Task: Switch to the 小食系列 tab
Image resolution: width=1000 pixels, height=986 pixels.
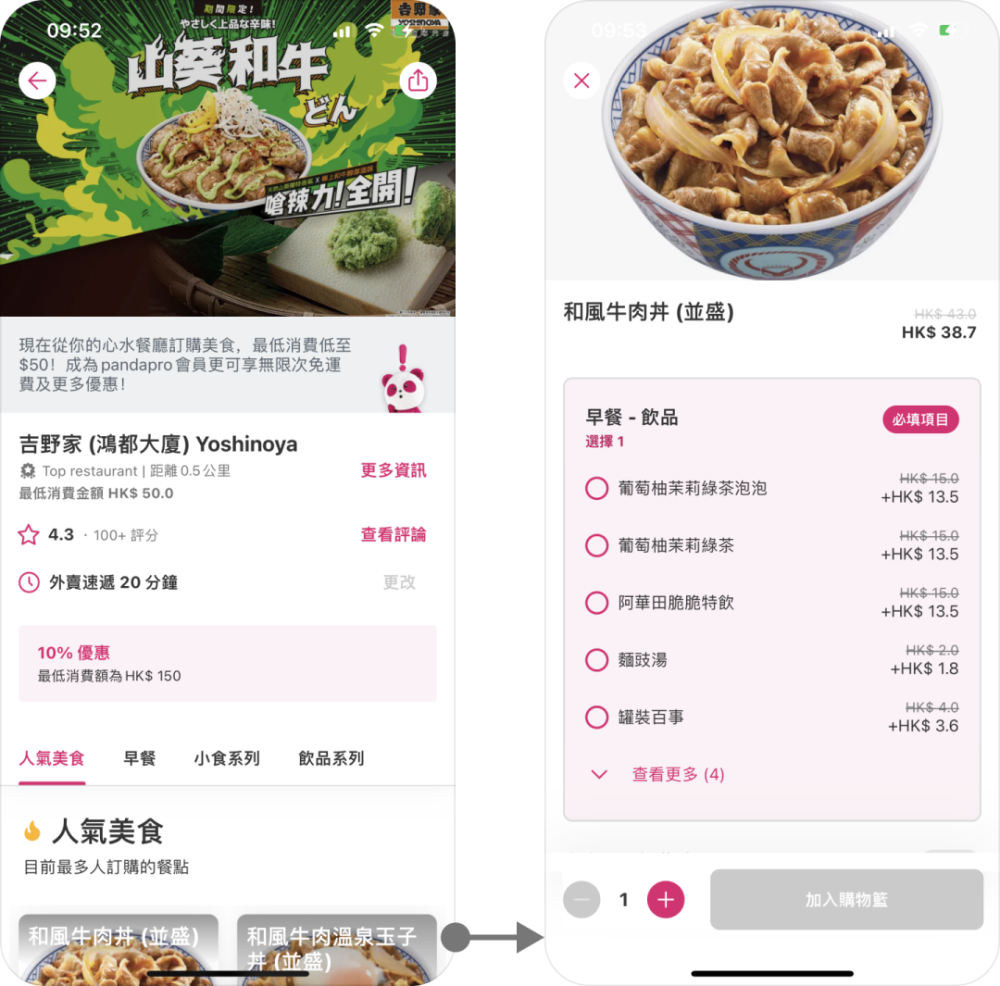Action: point(227,758)
